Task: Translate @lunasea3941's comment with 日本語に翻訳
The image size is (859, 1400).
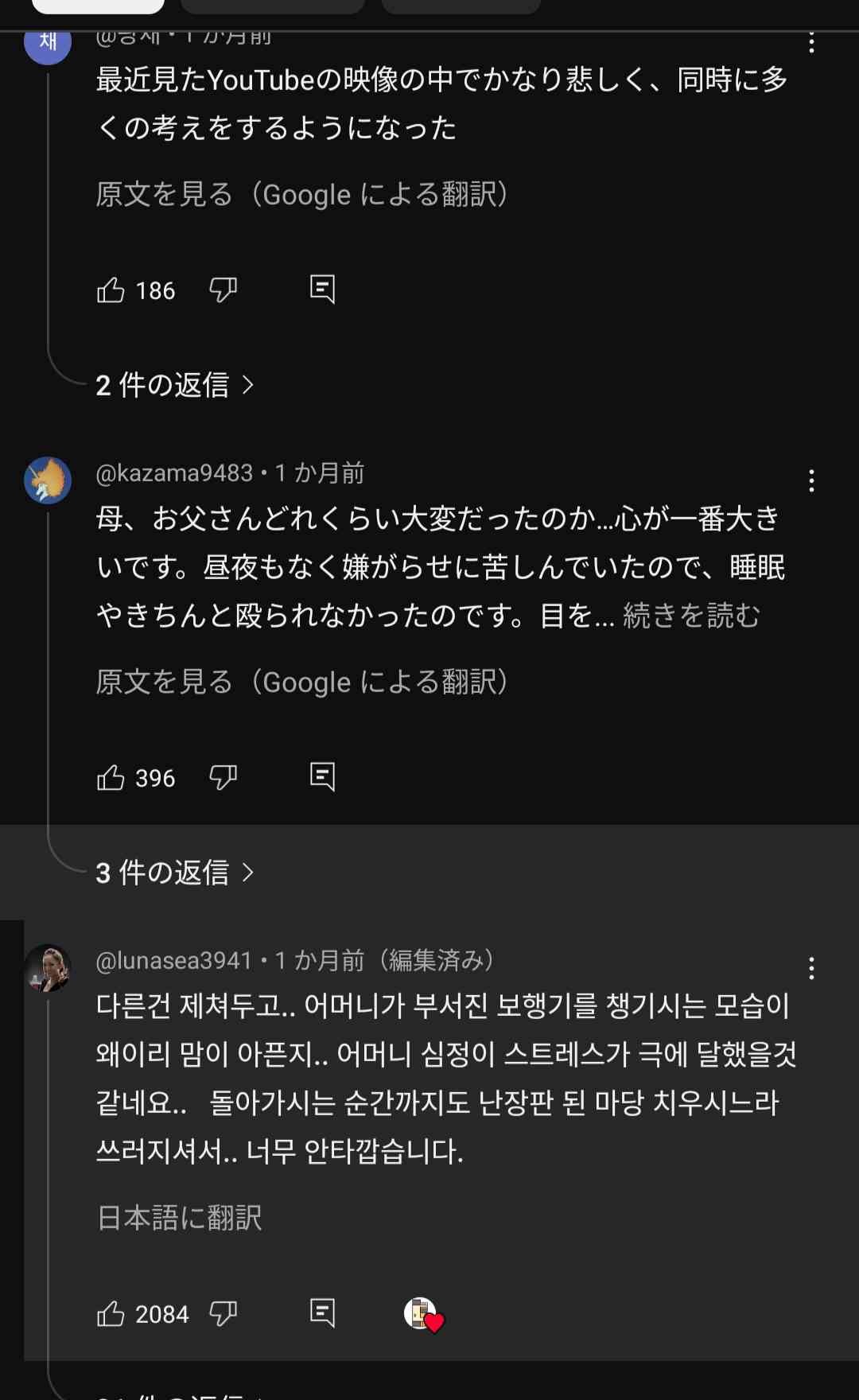Action: (x=179, y=1217)
